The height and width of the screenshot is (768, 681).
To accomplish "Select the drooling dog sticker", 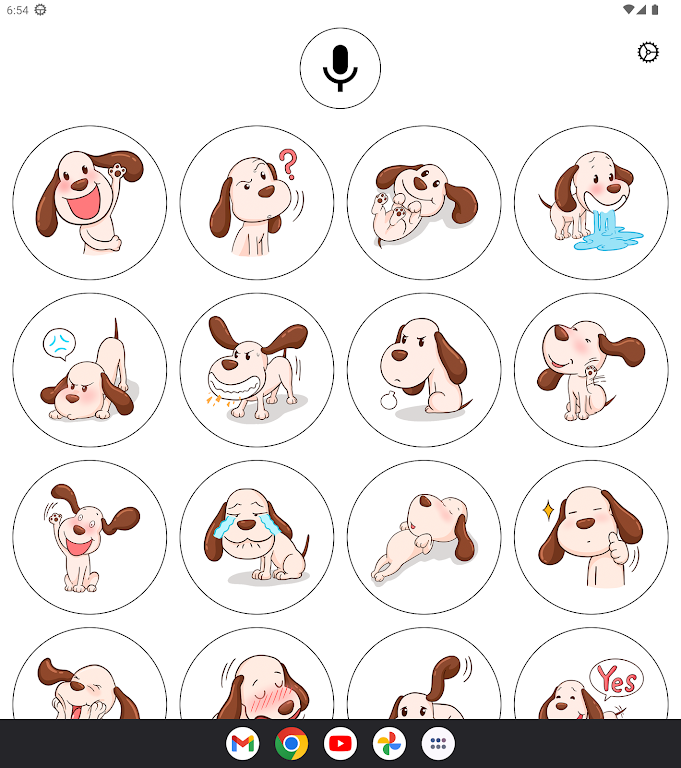I will [x=591, y=203].
